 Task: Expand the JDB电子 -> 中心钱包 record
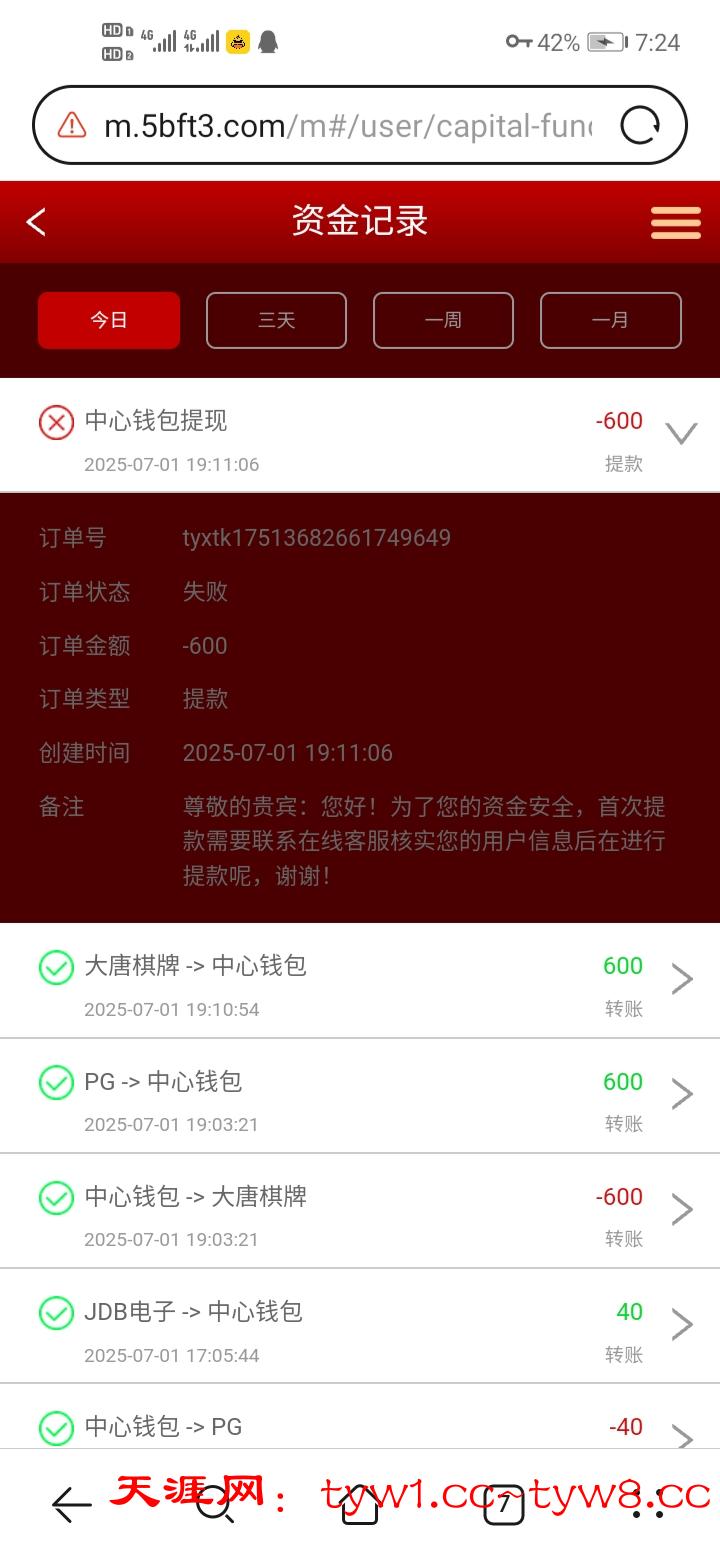(681, 1325)
